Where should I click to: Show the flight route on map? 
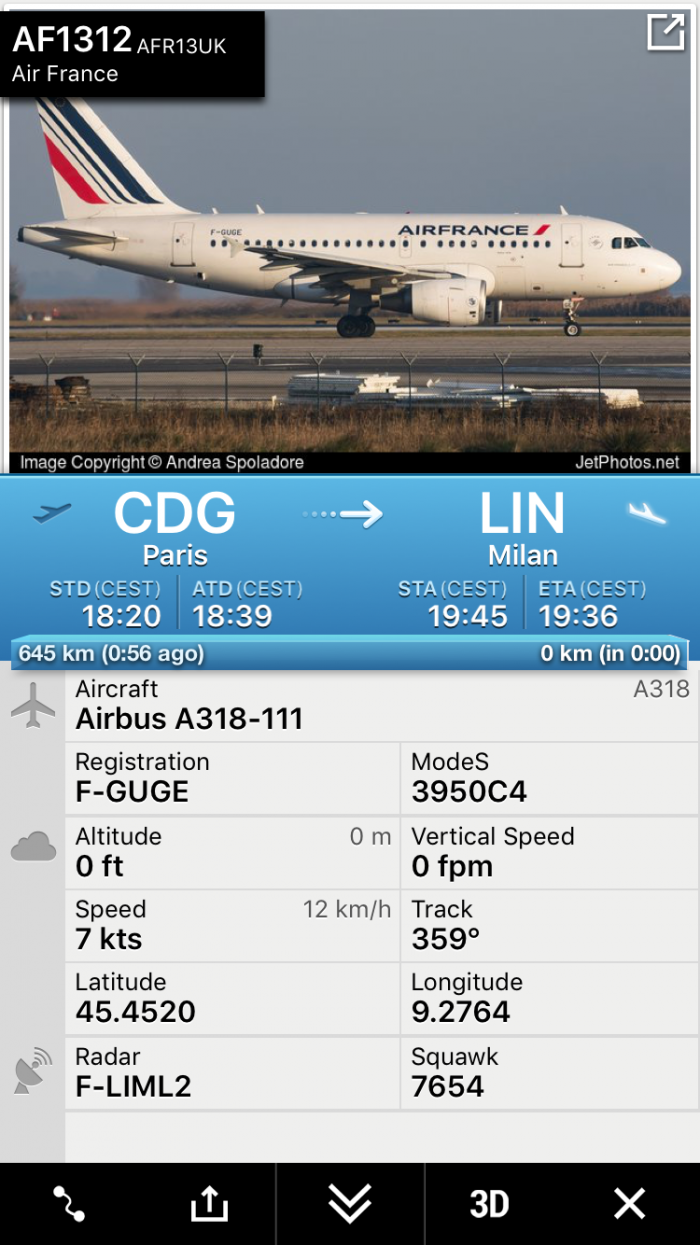click(x=69, y=1203)
